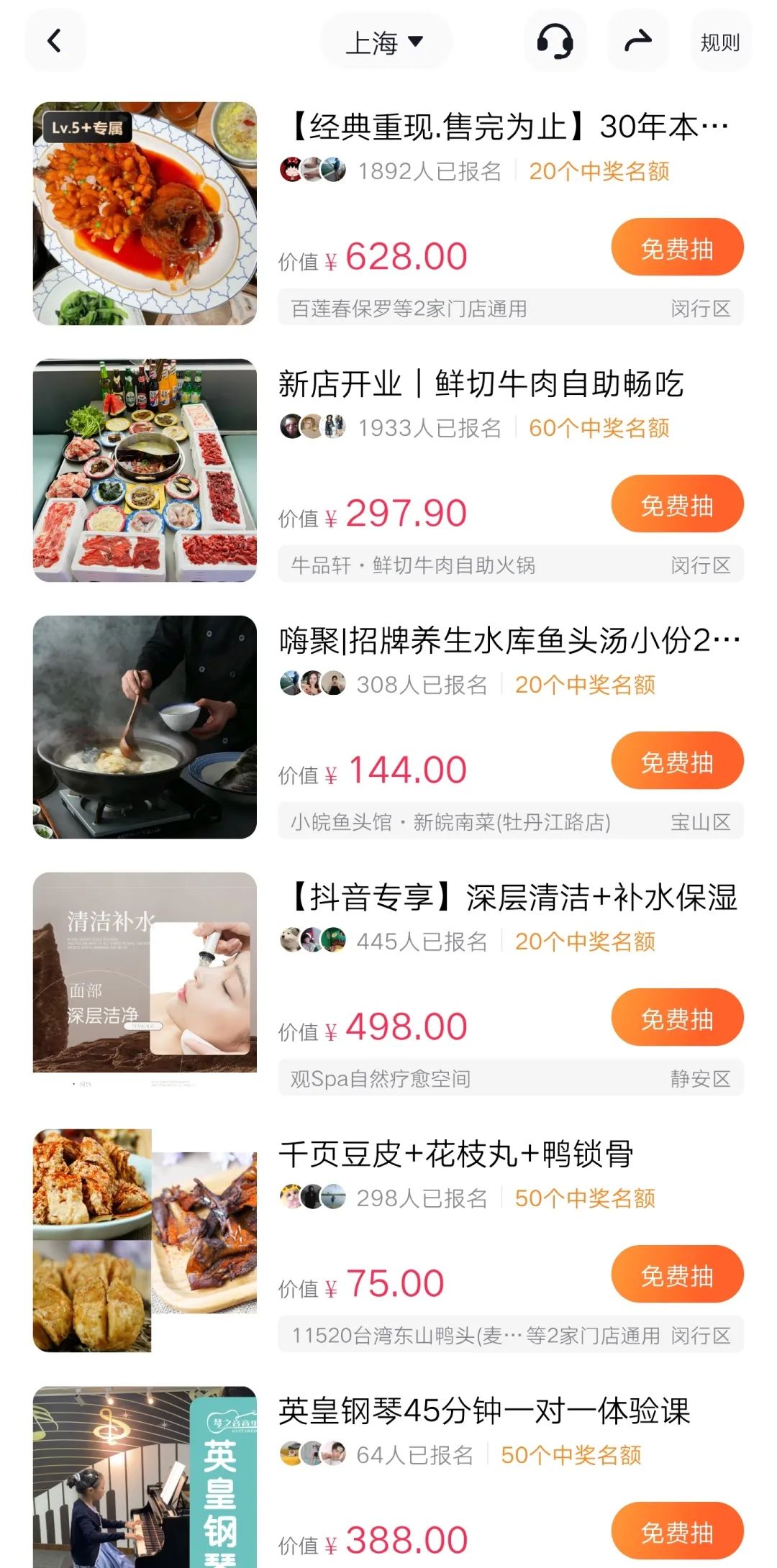Share this lottery page

[x=637, y=42]
